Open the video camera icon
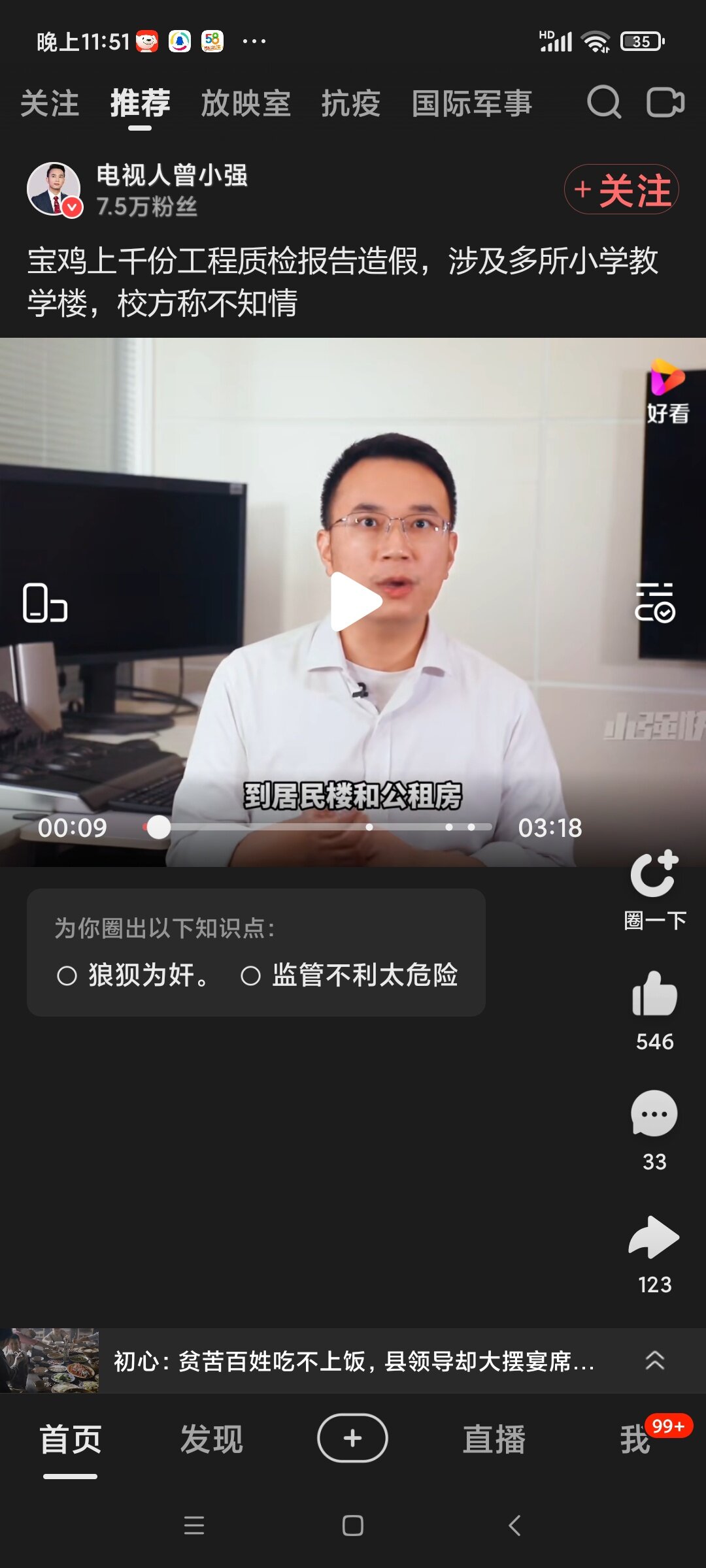Image resolution: width=706 pixels, height=1568 pixels. pos(665,103)
